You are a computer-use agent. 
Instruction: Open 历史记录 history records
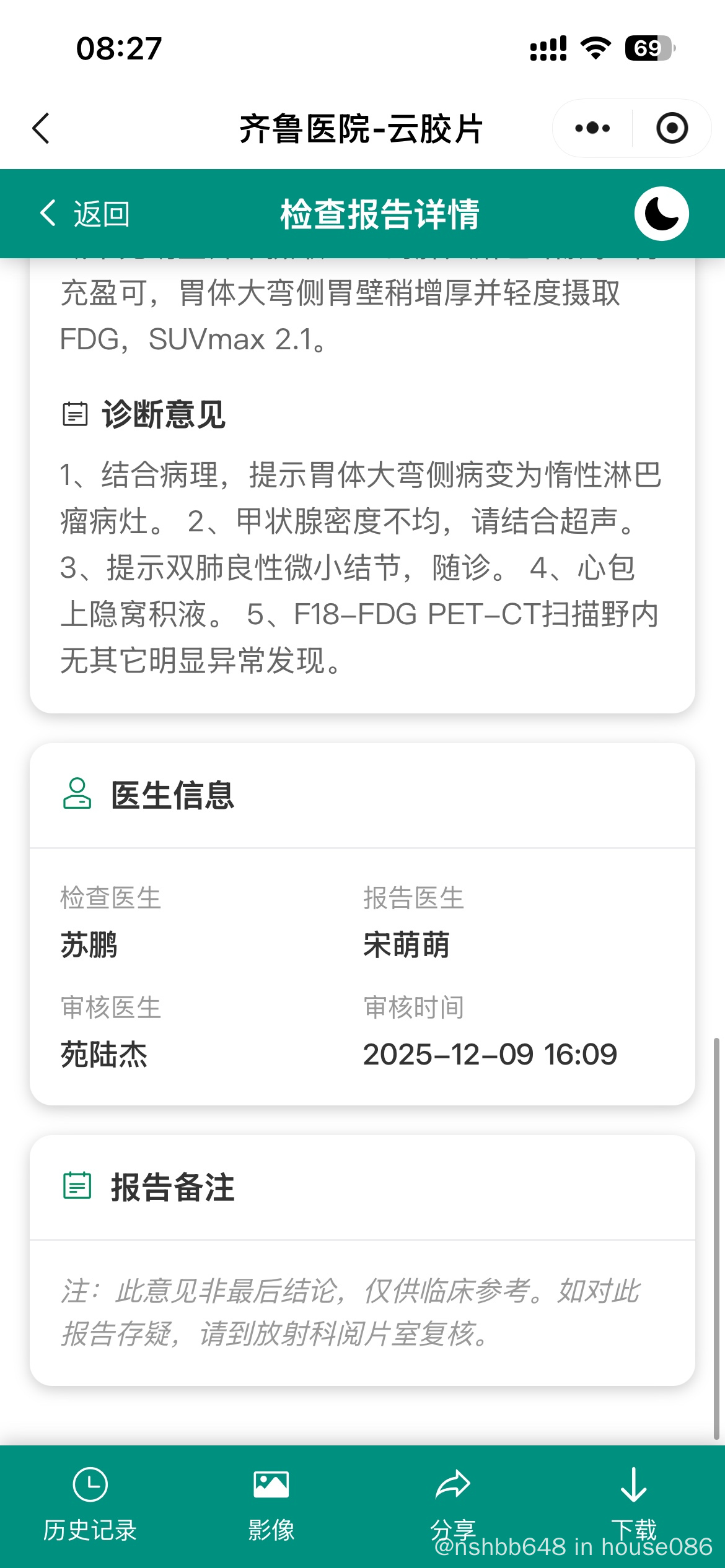click(90, 1505)
